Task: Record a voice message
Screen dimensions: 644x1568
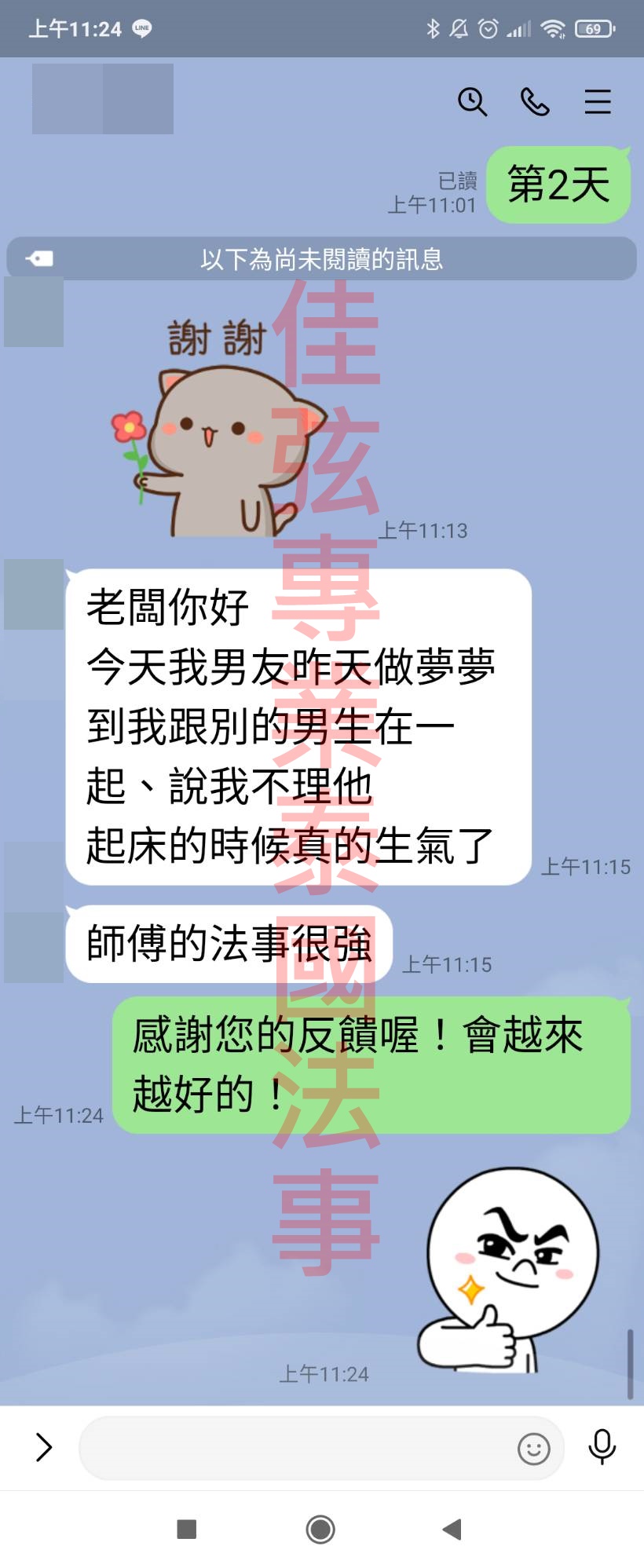Action: [x=602, y=1446]
